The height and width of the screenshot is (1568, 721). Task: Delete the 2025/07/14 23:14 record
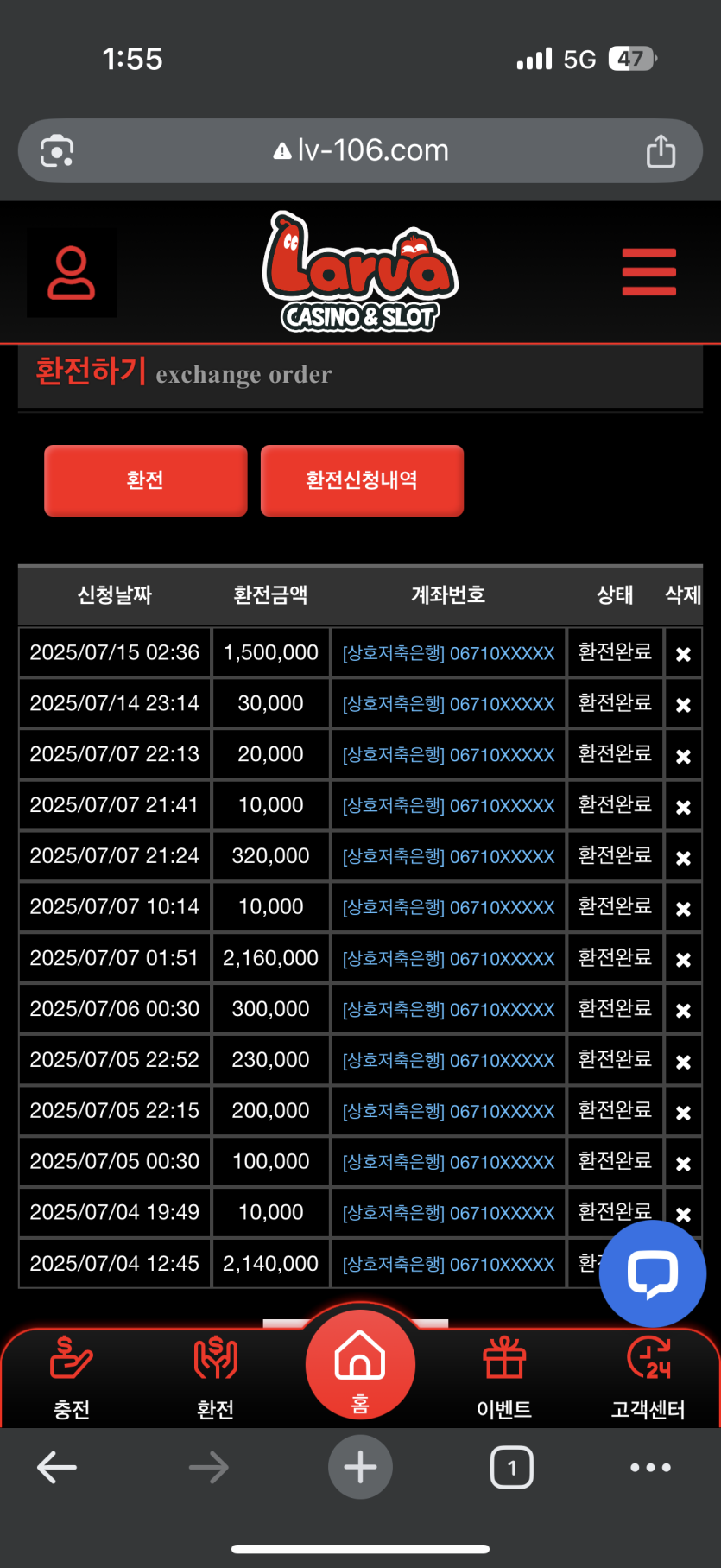click(x=683, y=705)
